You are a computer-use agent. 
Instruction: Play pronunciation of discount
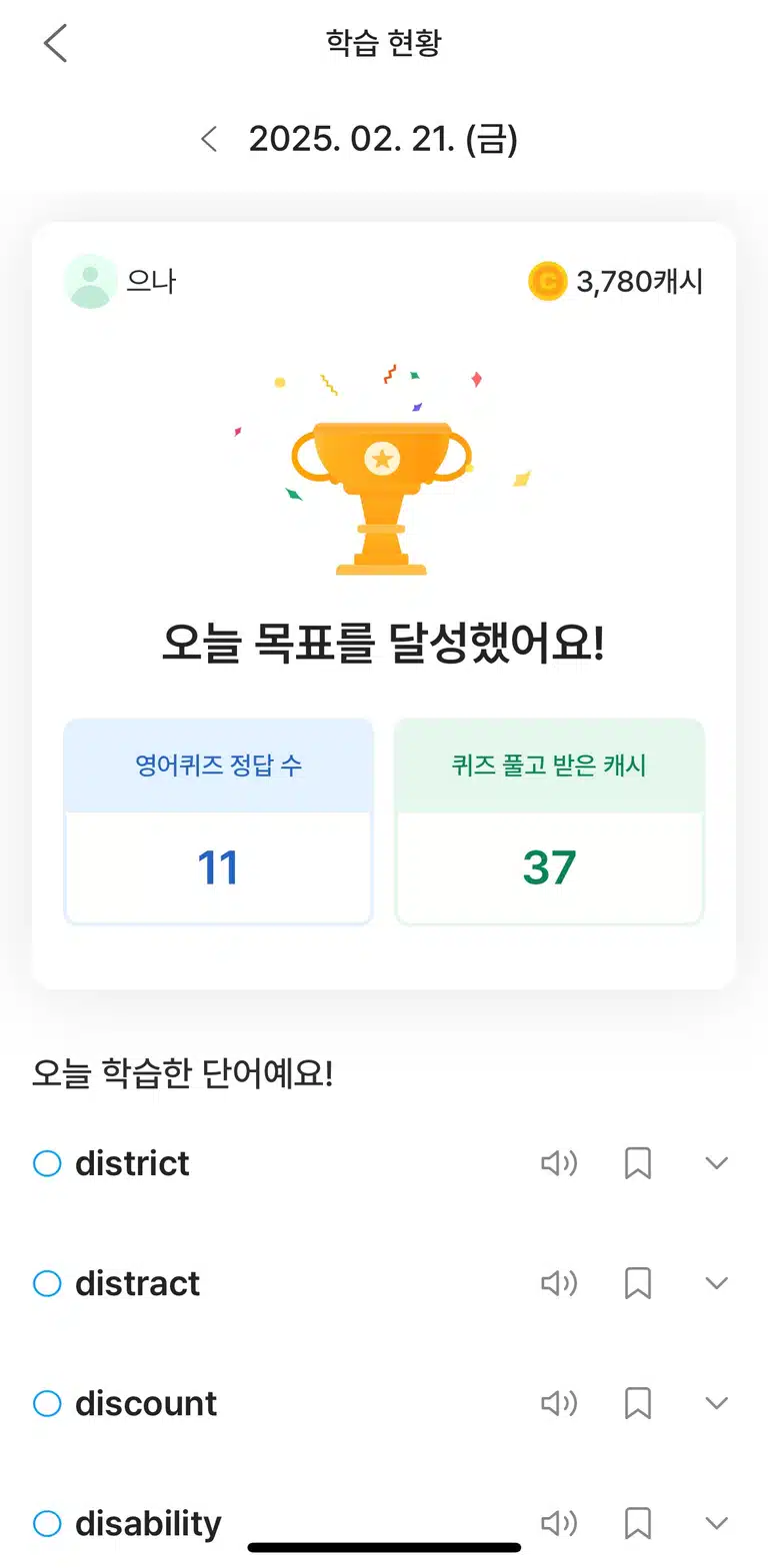click(559, 1403)
